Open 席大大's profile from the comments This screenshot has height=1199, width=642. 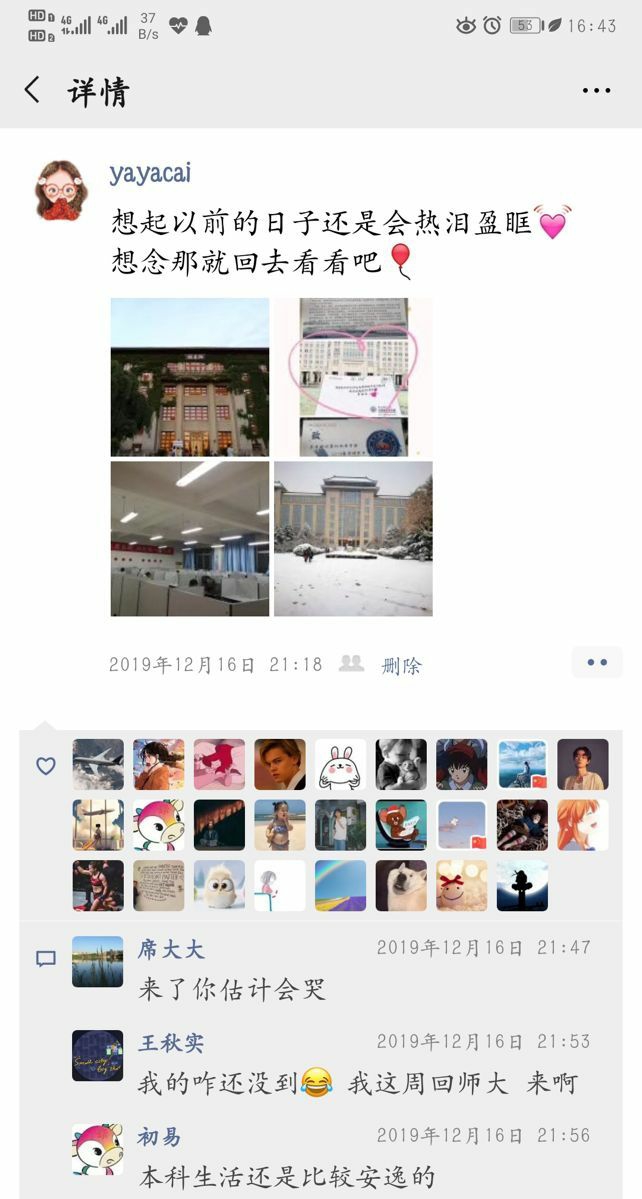171,949
